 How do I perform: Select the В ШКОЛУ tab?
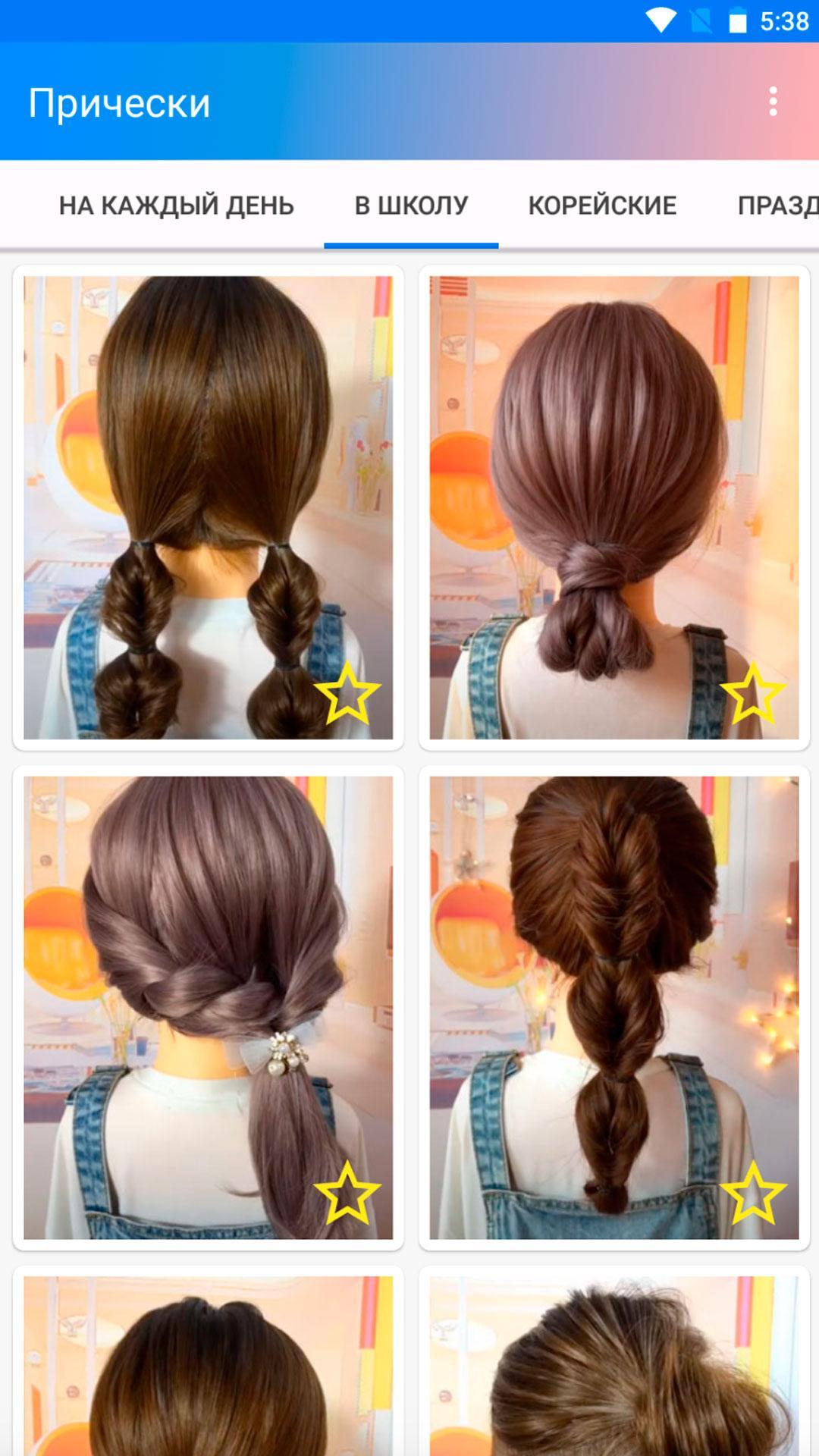click(411, 206)
